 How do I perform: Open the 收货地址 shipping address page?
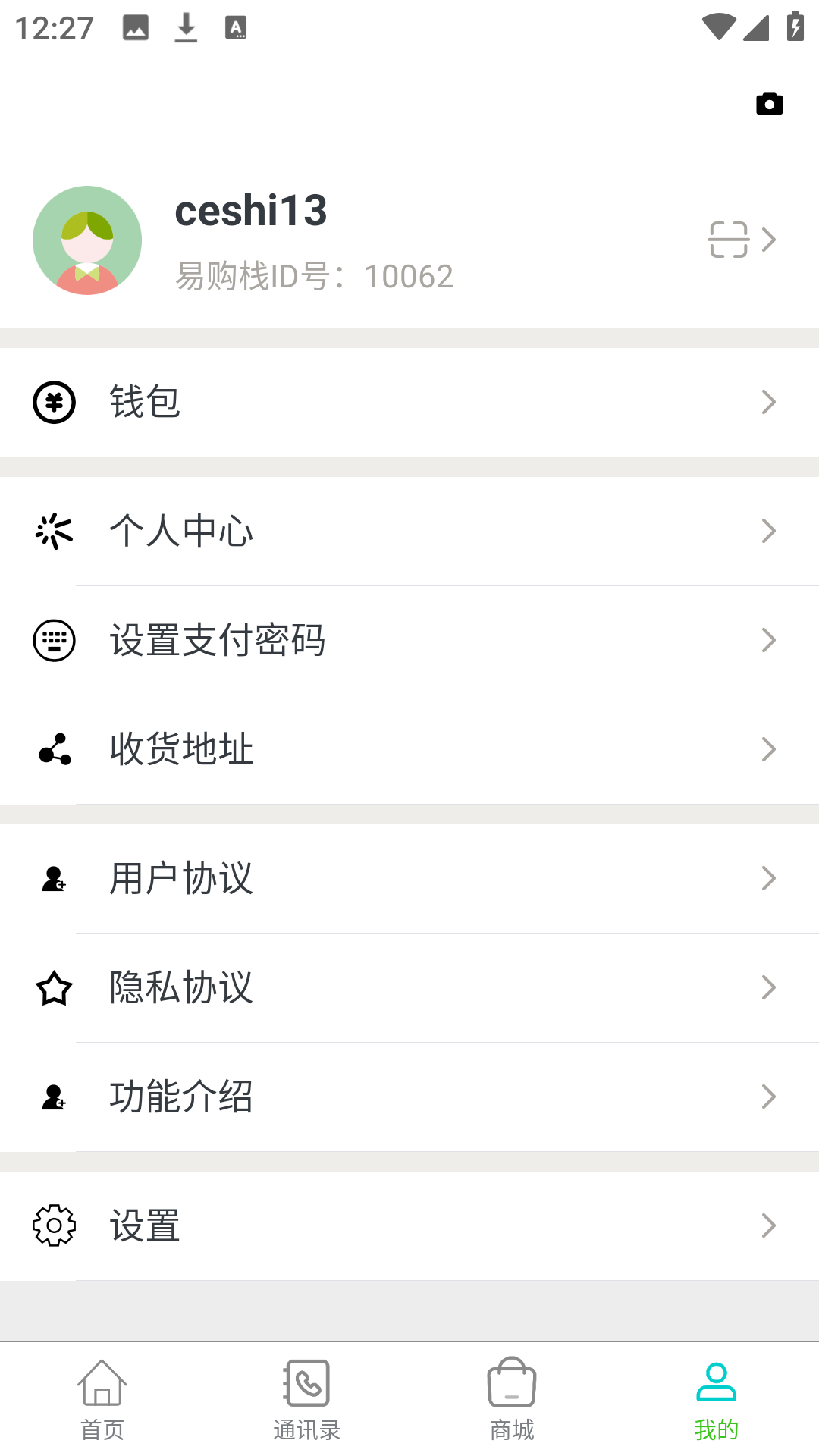coord(409,748)
